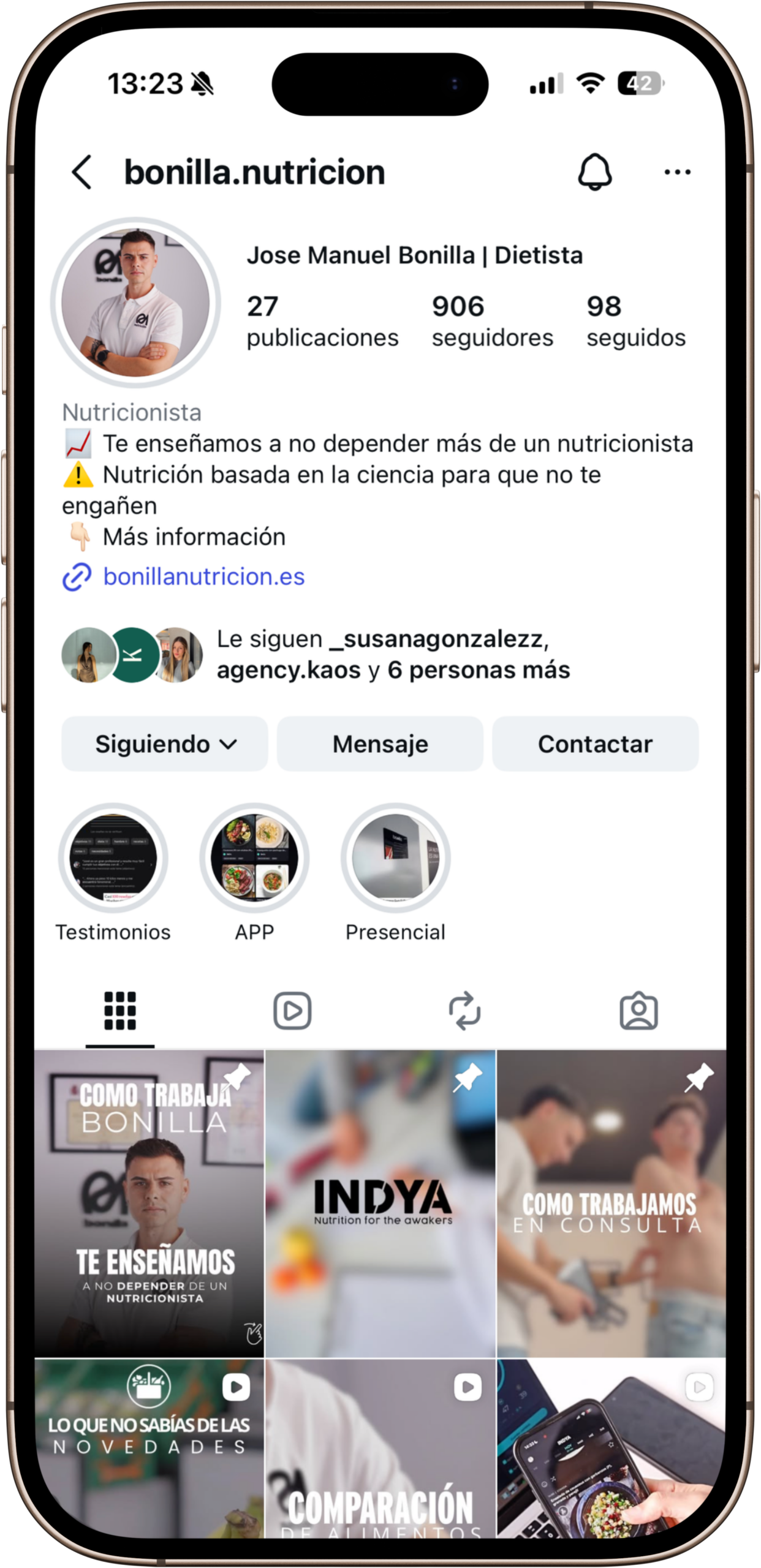Open the notifications bell for this profile
The image size is (761, 1568).
[594, 172]
